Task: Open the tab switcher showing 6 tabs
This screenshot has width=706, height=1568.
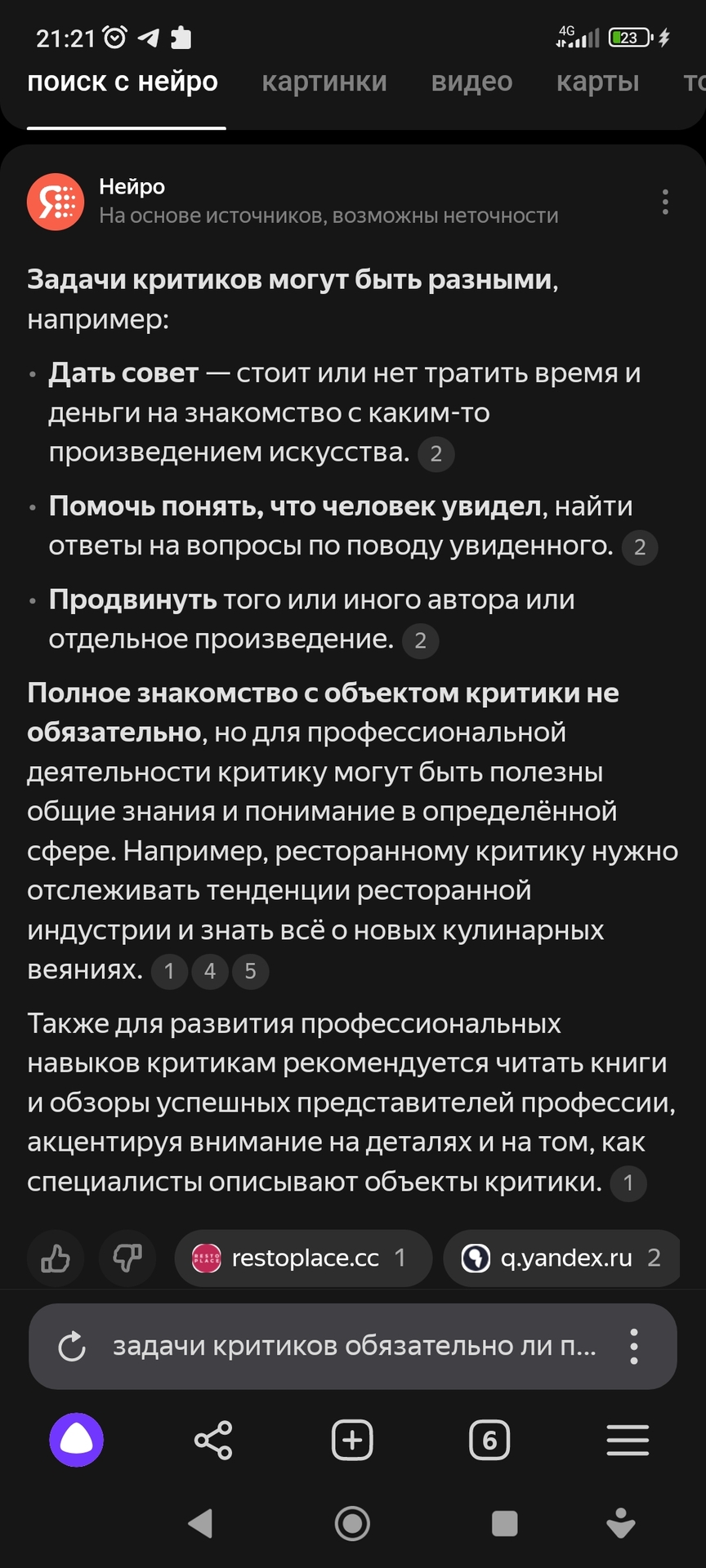Action: pos(489,1440)
